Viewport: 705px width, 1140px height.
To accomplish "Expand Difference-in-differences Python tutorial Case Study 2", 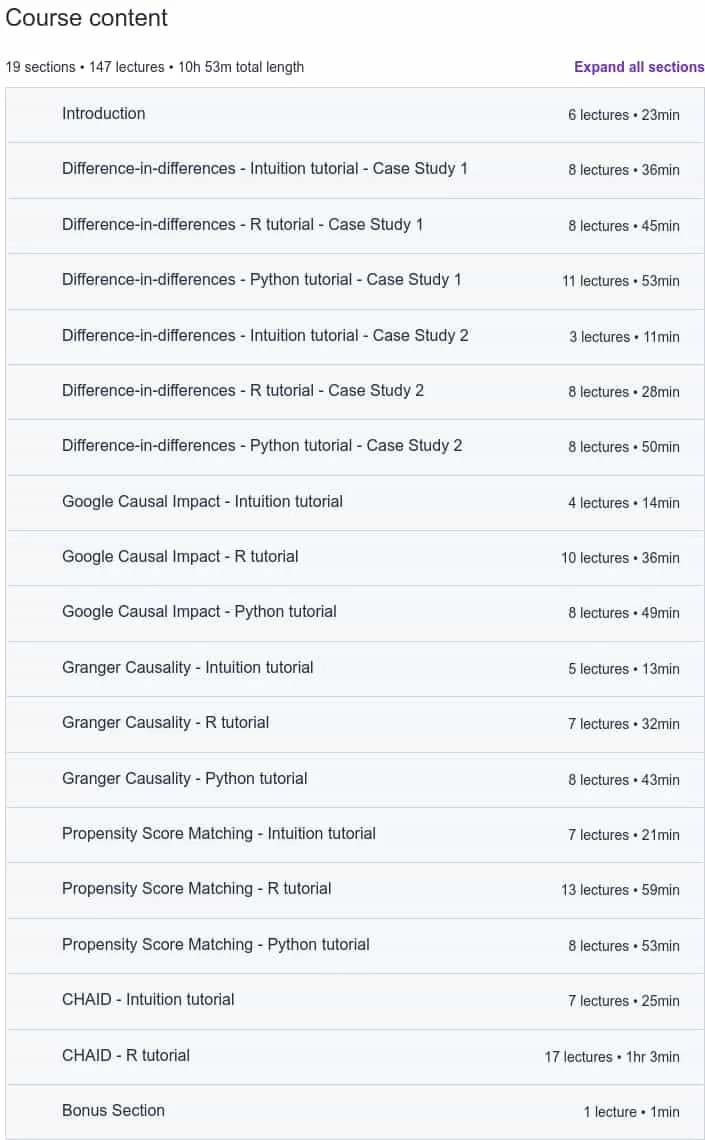I will 355,447.
